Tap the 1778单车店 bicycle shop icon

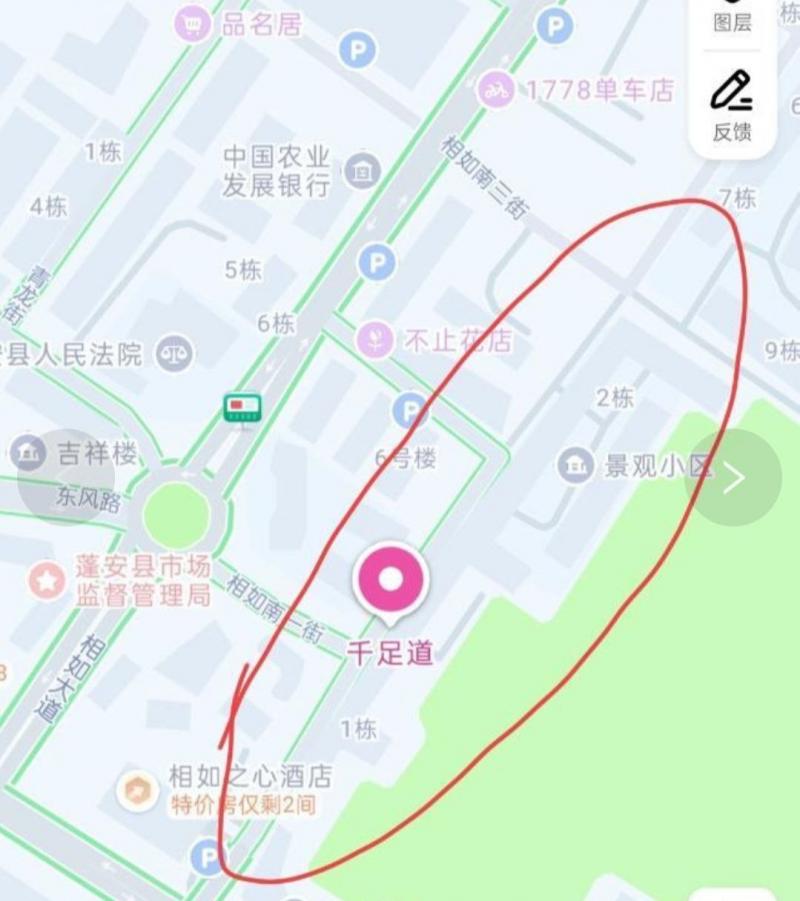point(495,88)
